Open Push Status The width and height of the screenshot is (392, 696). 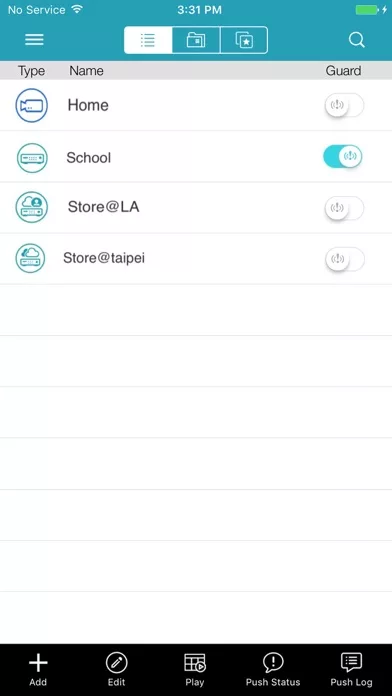point(273,670)
